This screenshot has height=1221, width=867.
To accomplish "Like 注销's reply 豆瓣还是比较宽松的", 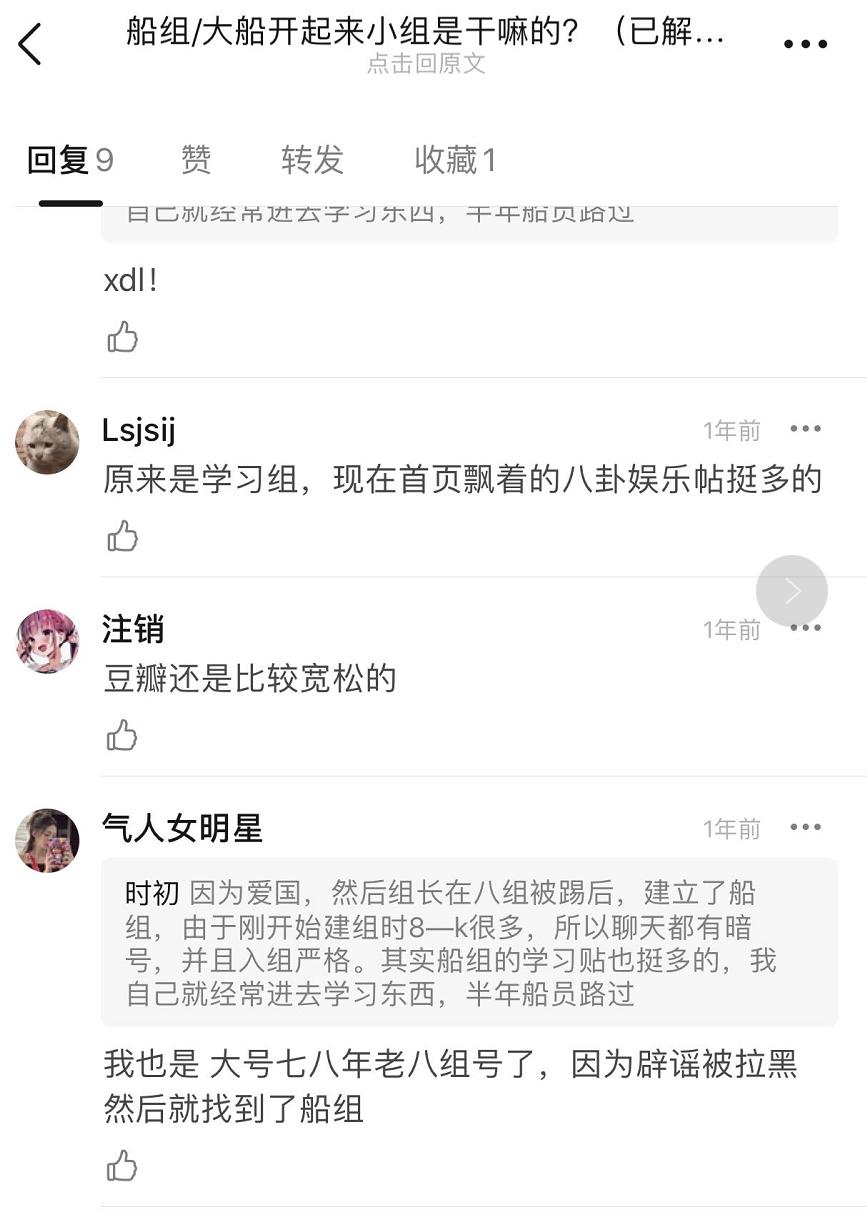I will coord(122,736).
